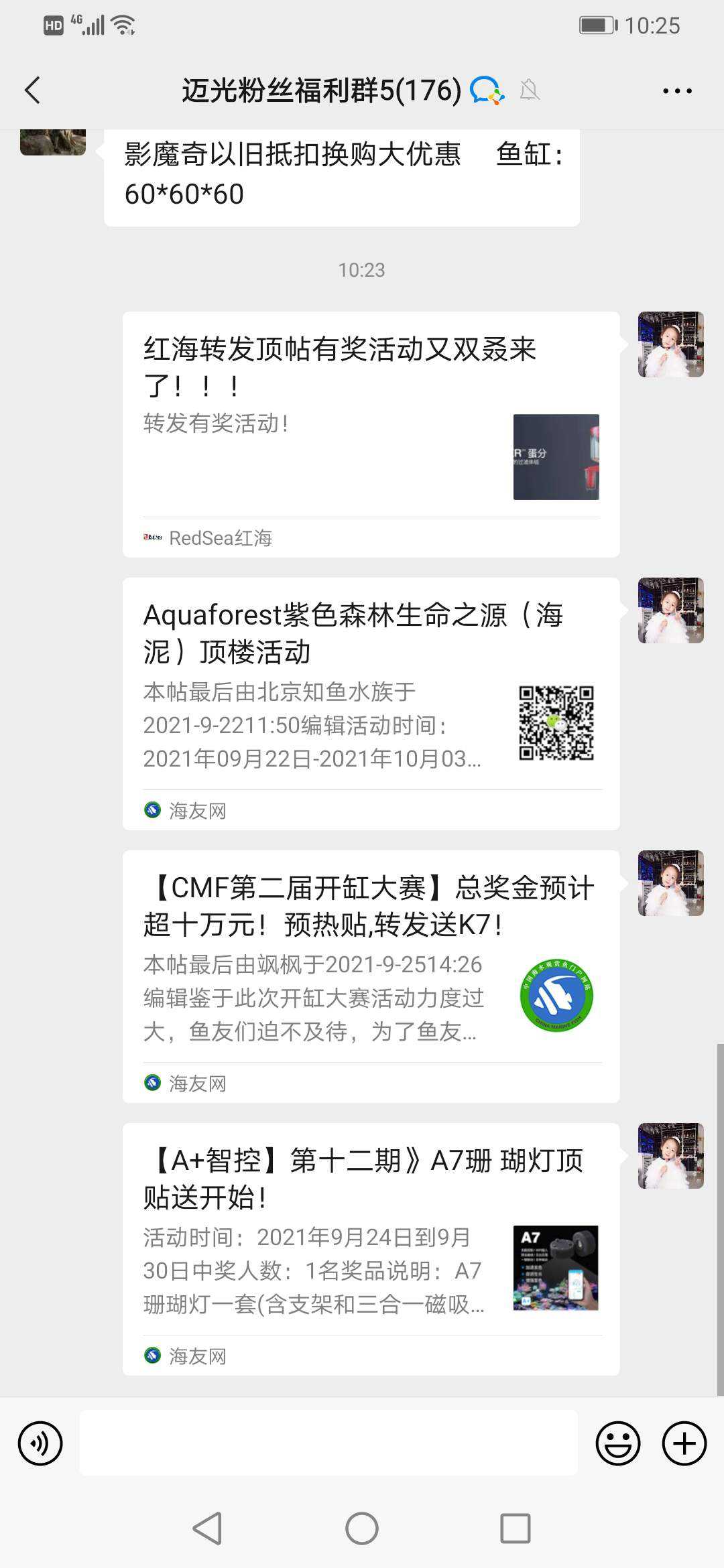The height and width of the screenshot is (1568, 724).
Task: View the sender's avatar beside the RedSea card
Action: [670, 344]
